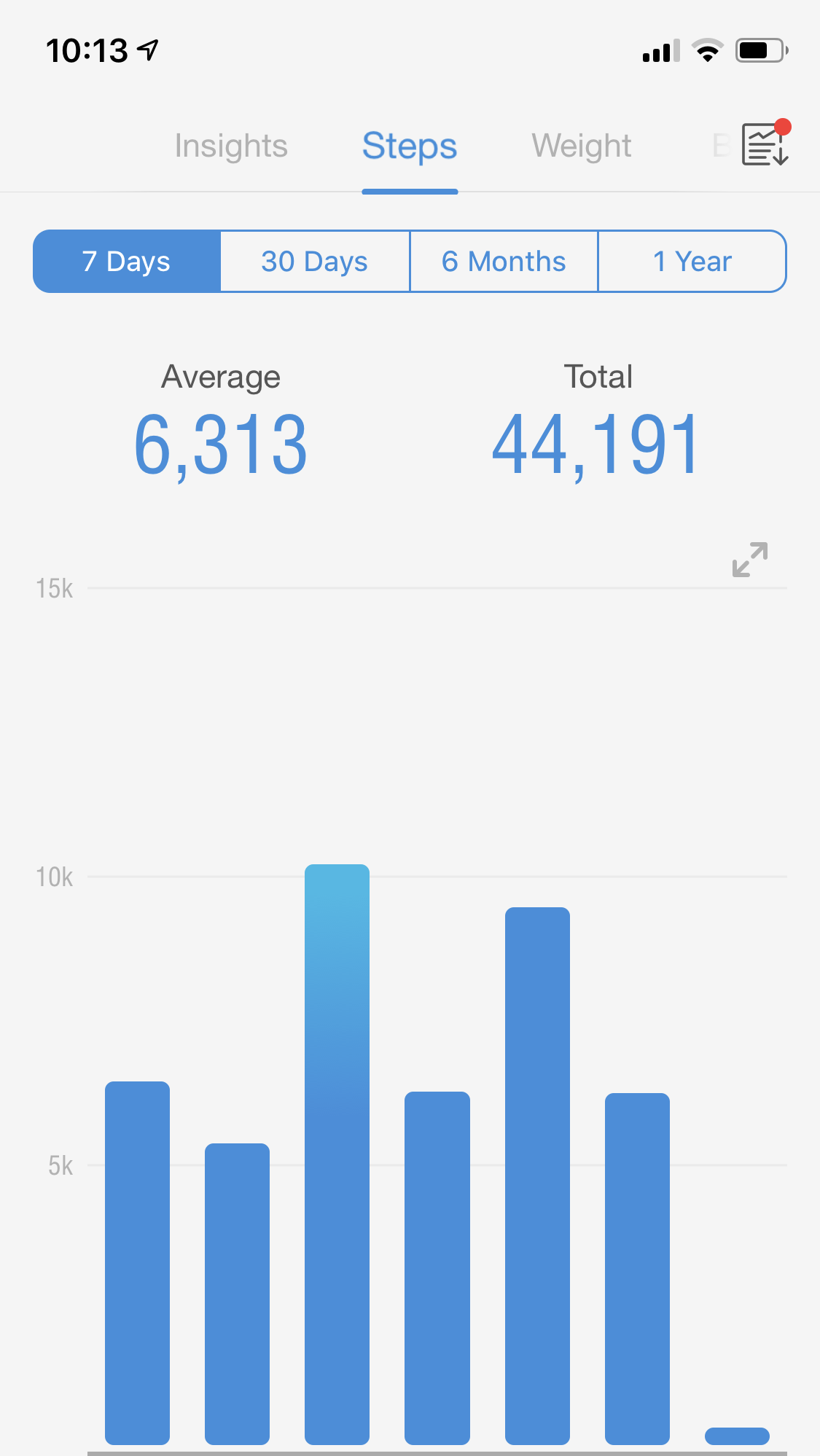Select the Steps tab
This screenshot has width=820, height=1456.
410,146
